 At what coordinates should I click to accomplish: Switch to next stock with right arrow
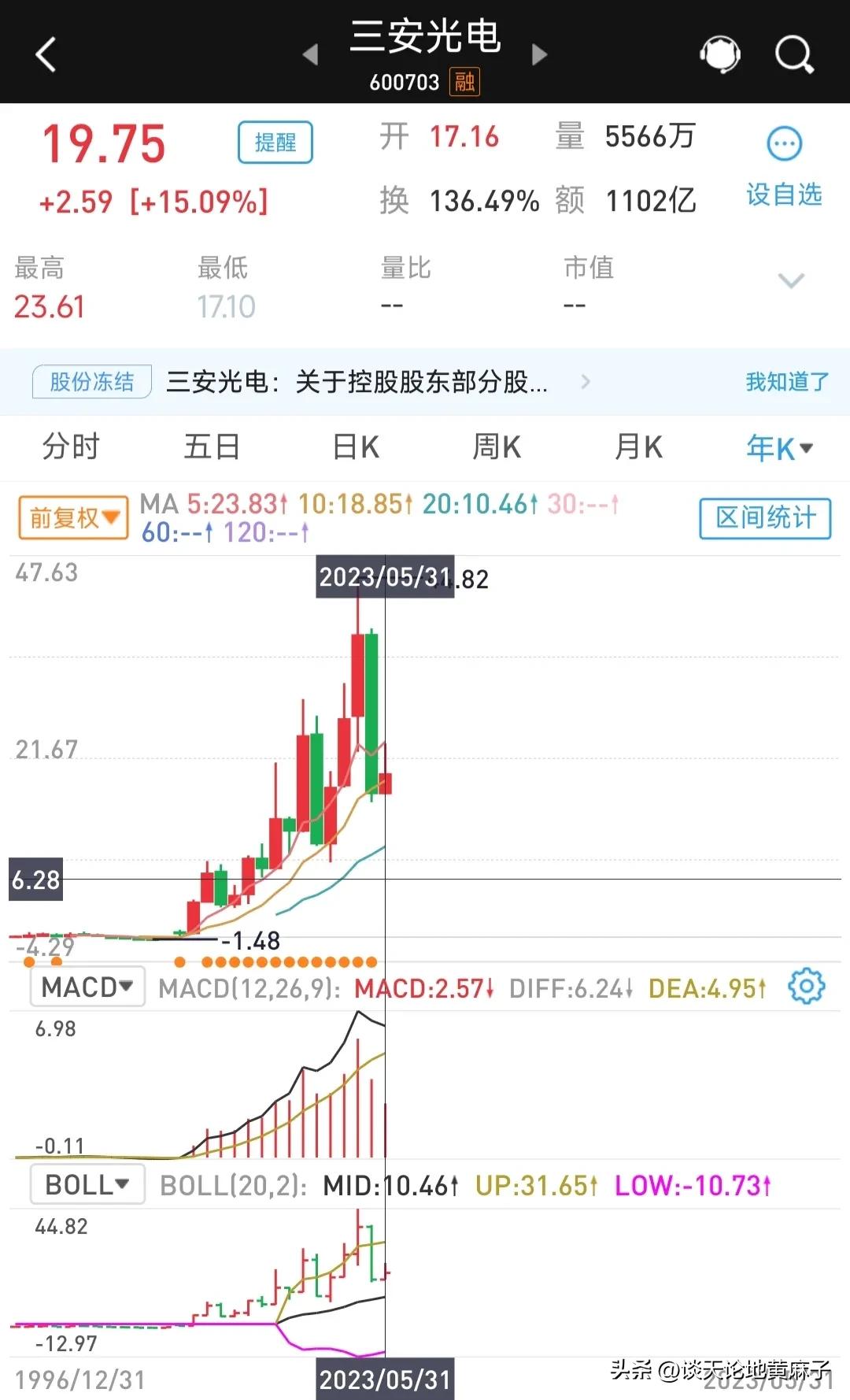(540, 54)
